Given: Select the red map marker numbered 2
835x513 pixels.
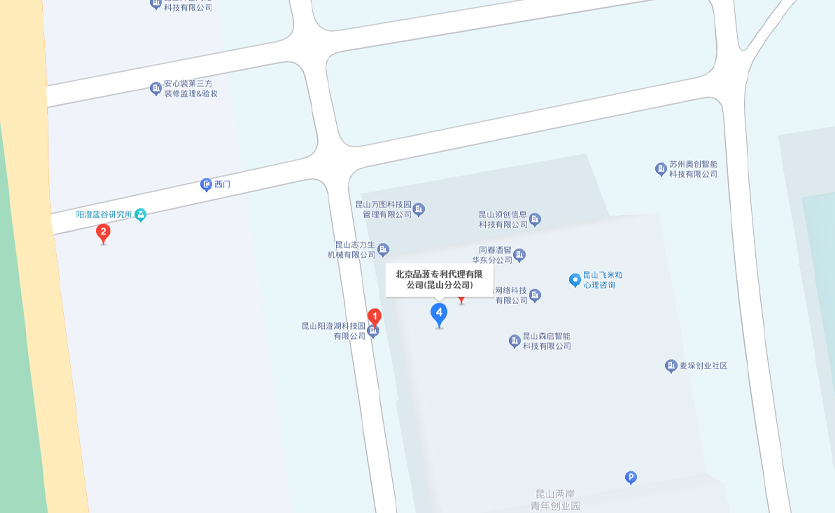Looking at the screenshot, I should (103, 234).
